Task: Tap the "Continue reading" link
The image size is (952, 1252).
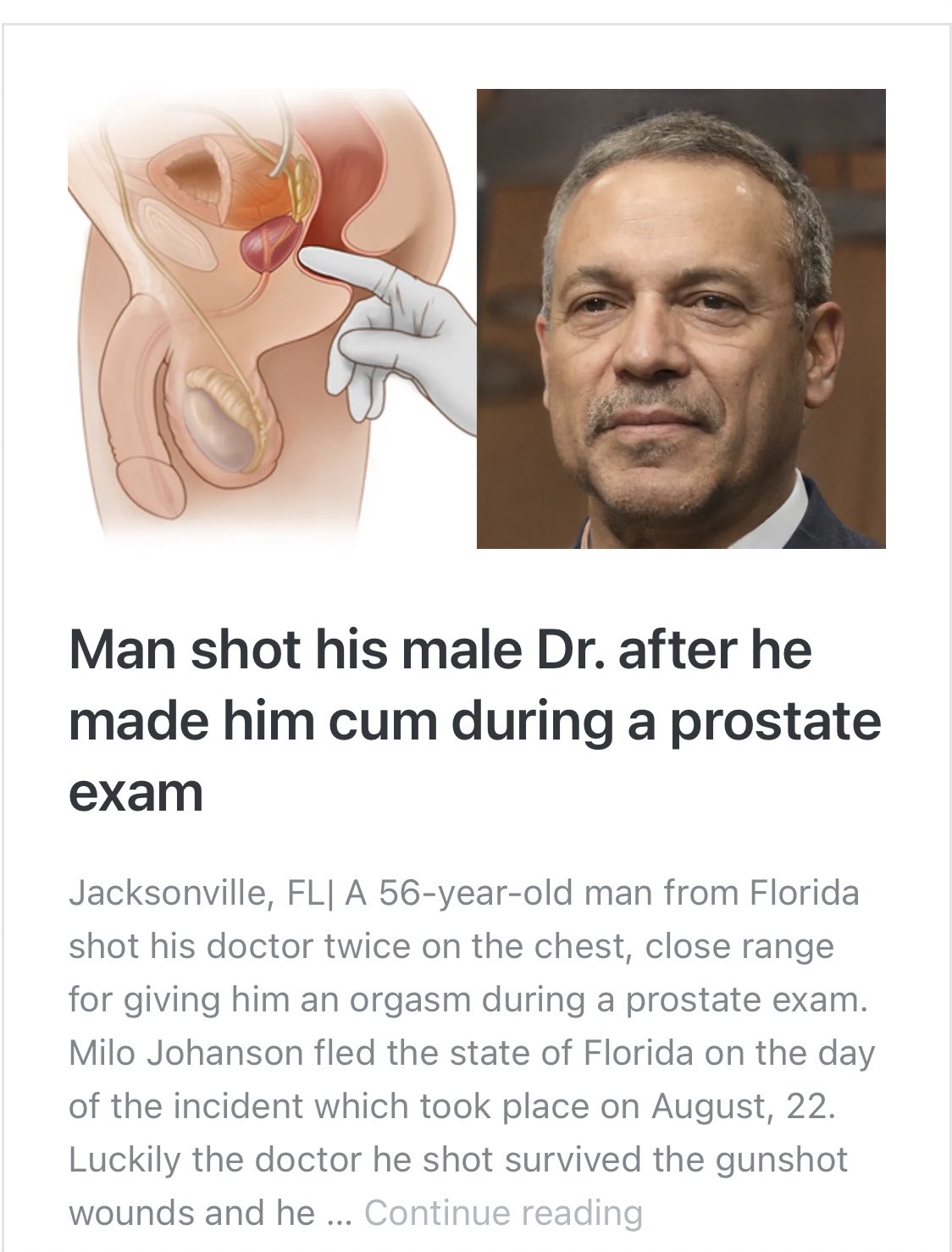Action: click(x=503, y=1212)
